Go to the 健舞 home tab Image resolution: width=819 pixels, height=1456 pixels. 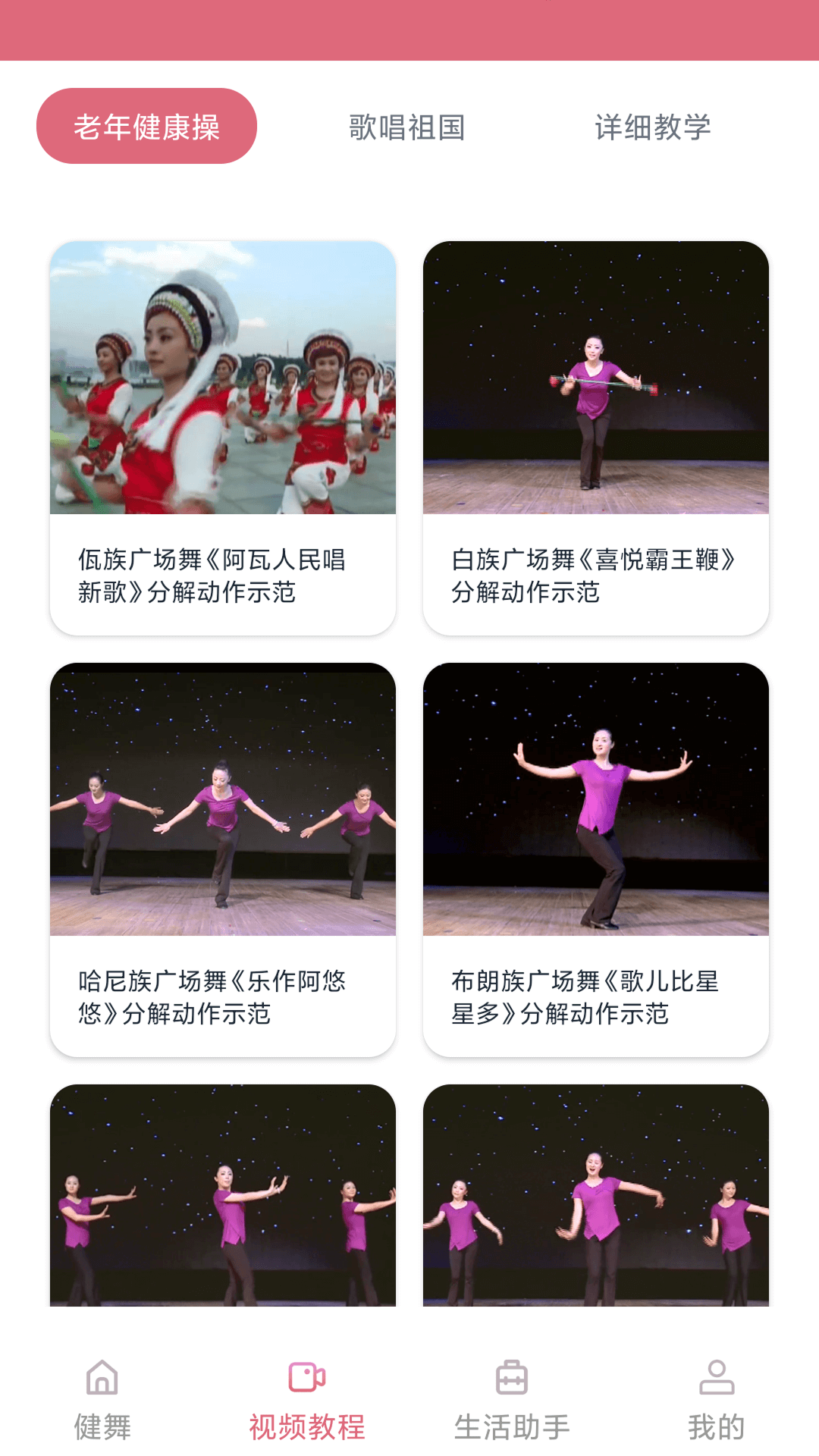[x=102, y=1400]
